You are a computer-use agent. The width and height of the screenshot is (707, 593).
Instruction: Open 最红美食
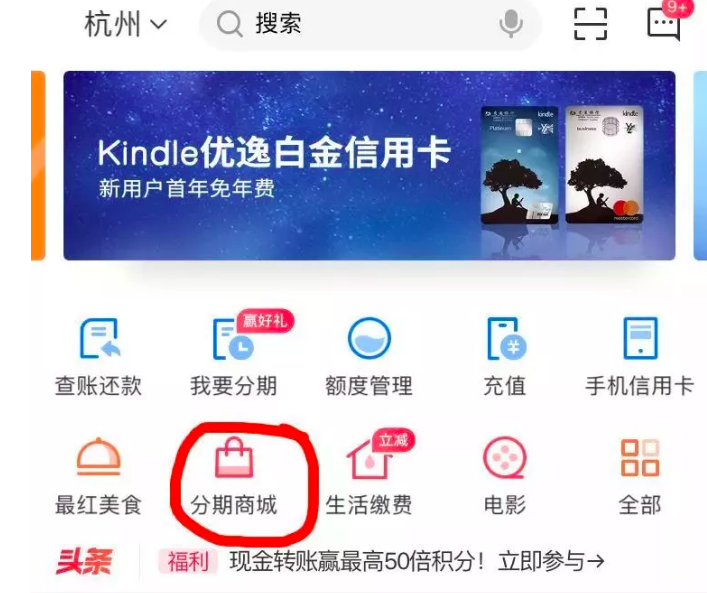tap(98, 474)
